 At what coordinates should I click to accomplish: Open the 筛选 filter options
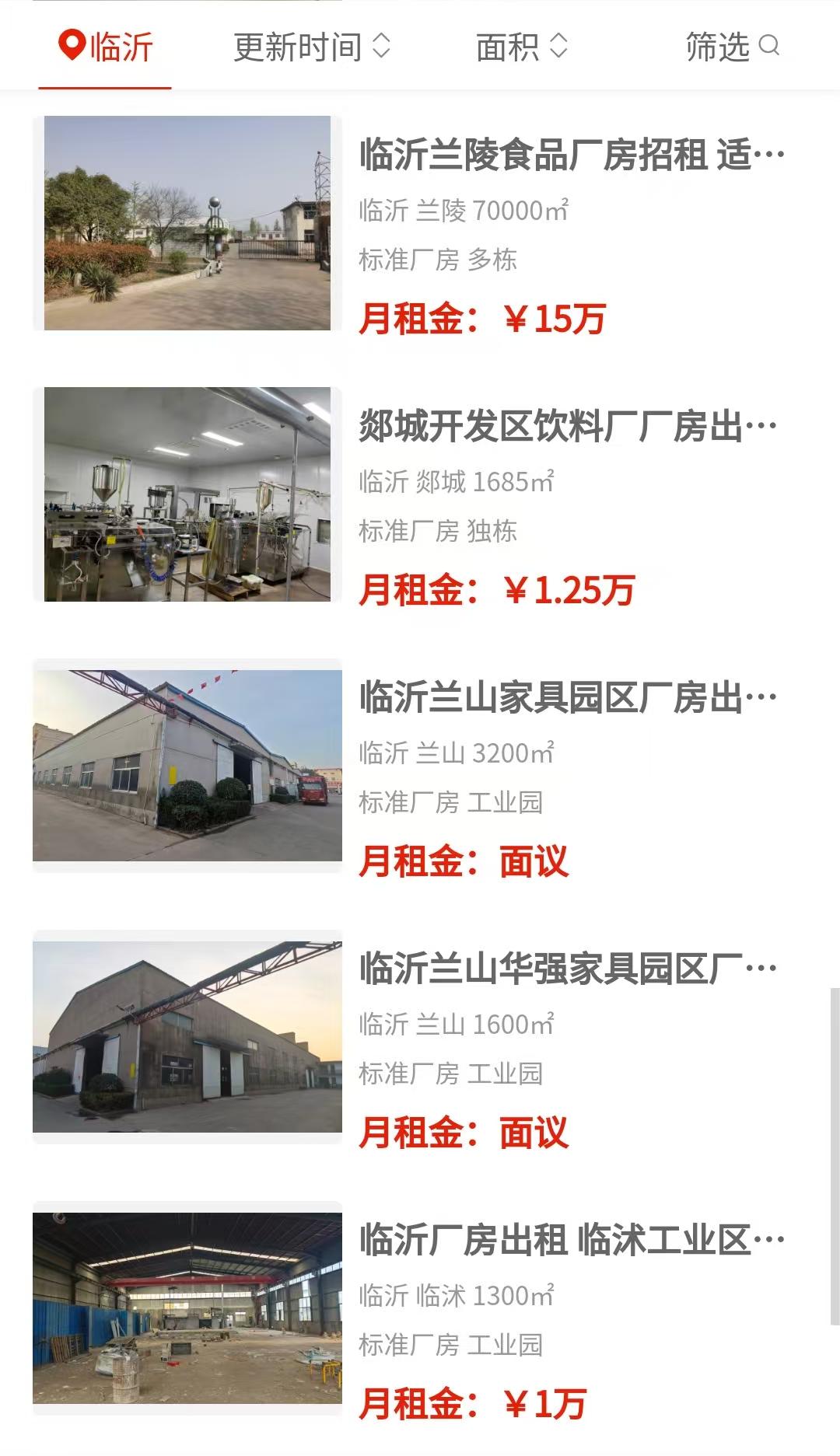tap(731, 47)
